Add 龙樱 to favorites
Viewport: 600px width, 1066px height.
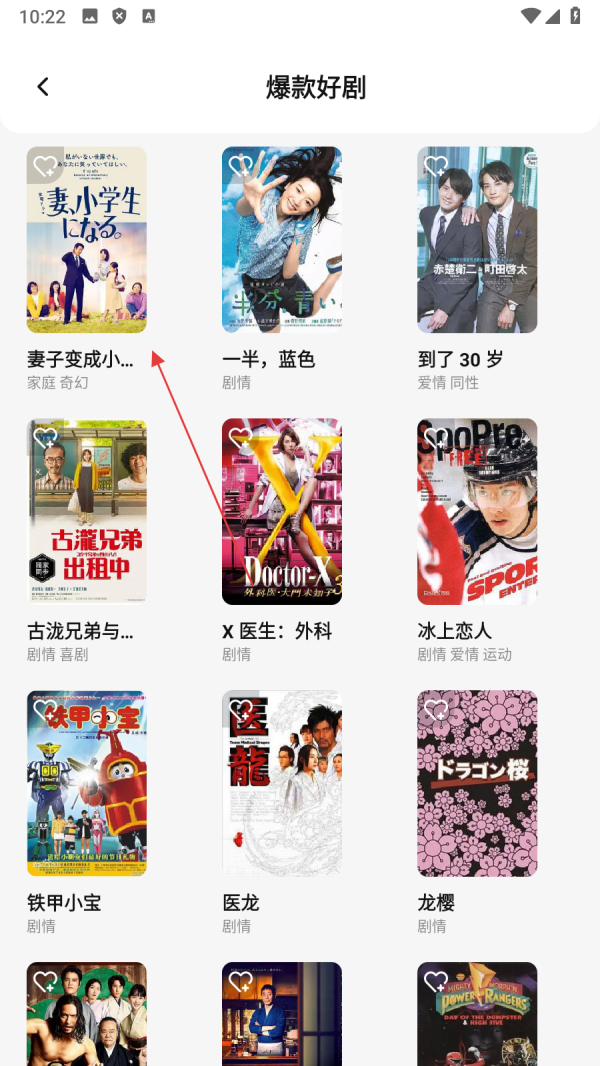pyautogui.click(x=436, y=710)
